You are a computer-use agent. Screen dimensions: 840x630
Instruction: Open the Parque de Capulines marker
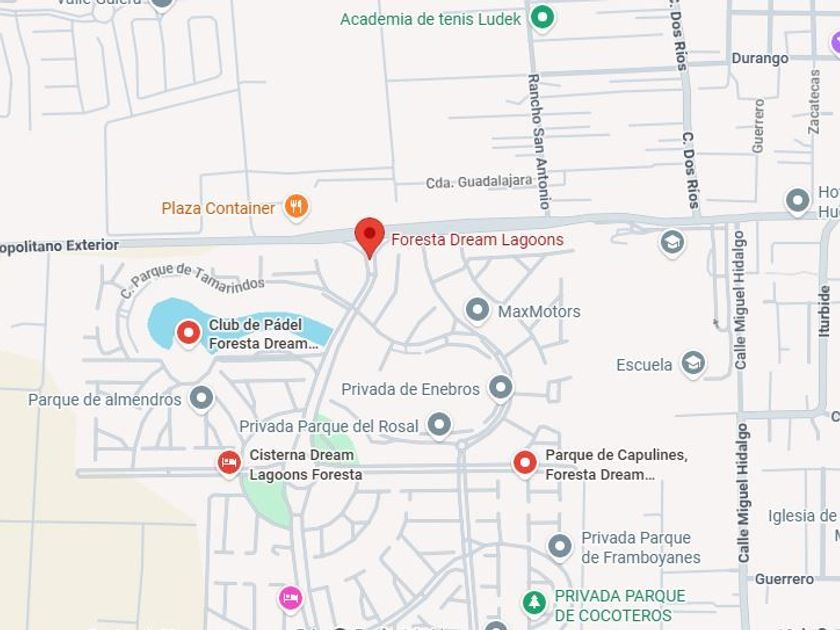[x=525, y=463]
